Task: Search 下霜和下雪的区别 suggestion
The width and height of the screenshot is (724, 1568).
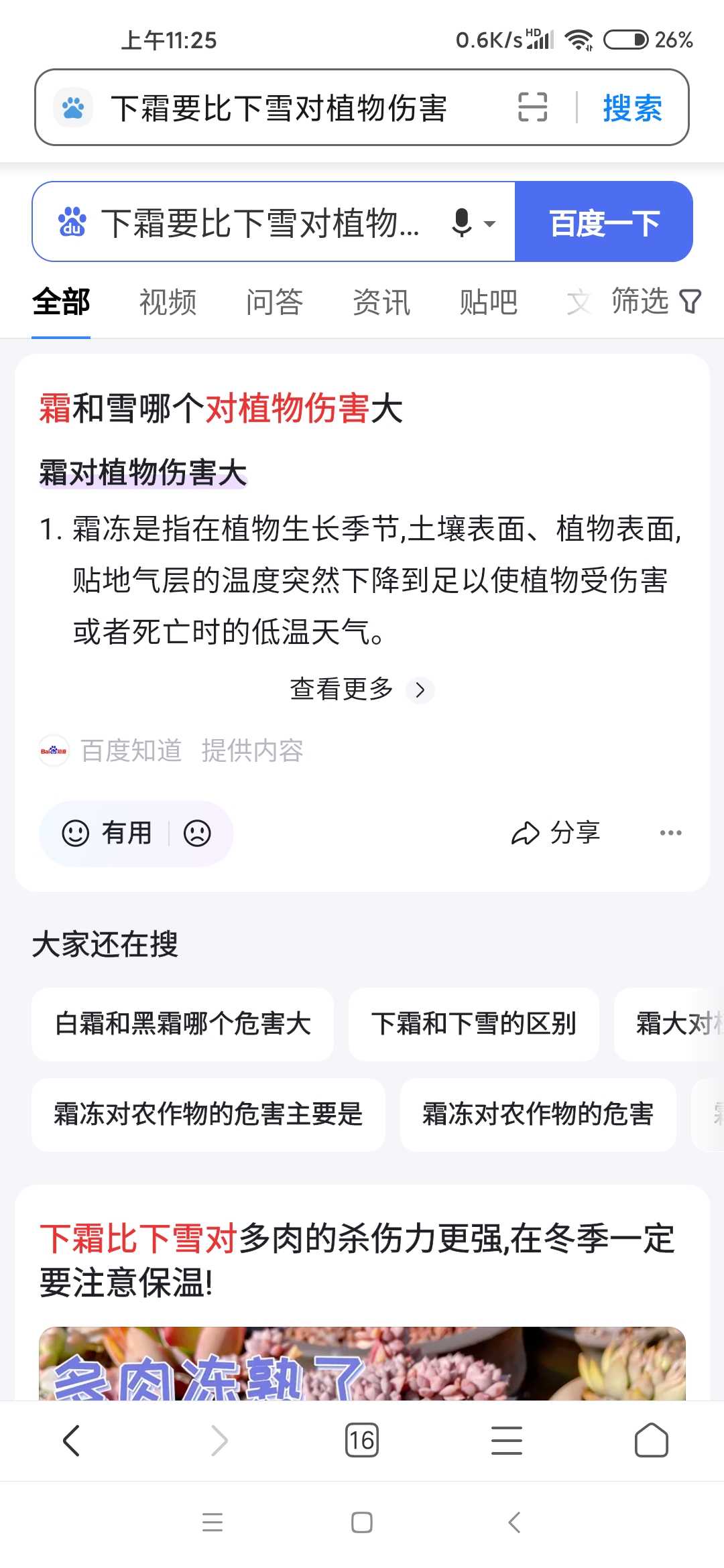Action: pos(474,1024)
